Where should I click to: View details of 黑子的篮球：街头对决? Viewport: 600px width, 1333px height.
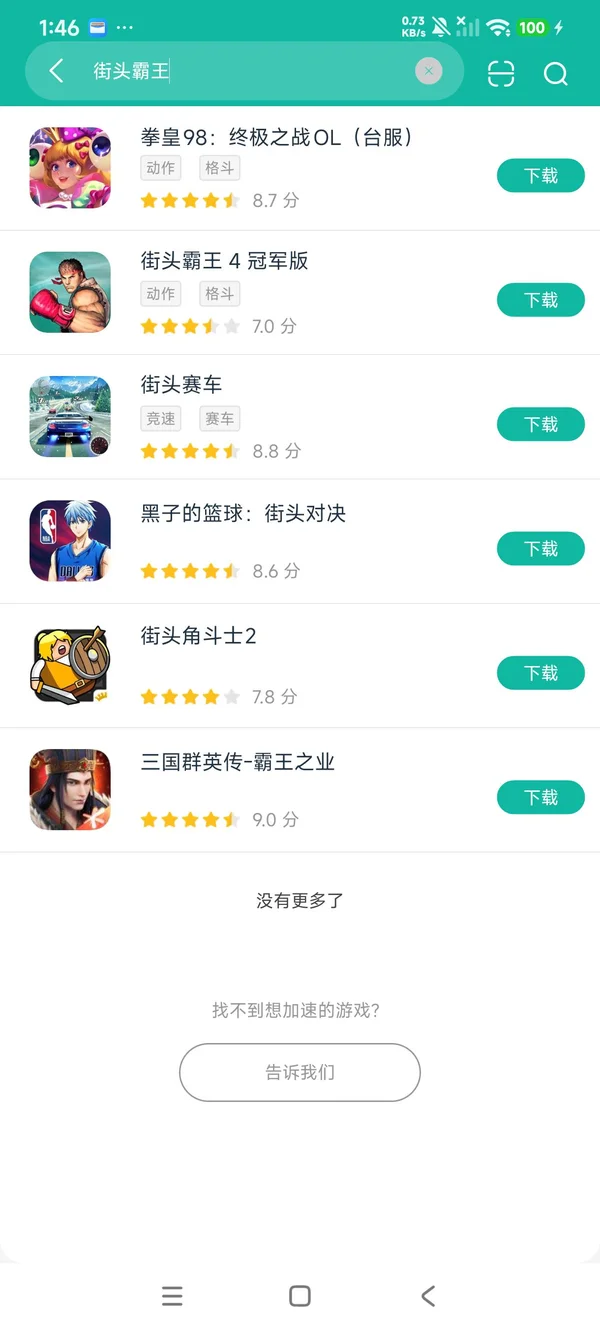tap(243, 514)
